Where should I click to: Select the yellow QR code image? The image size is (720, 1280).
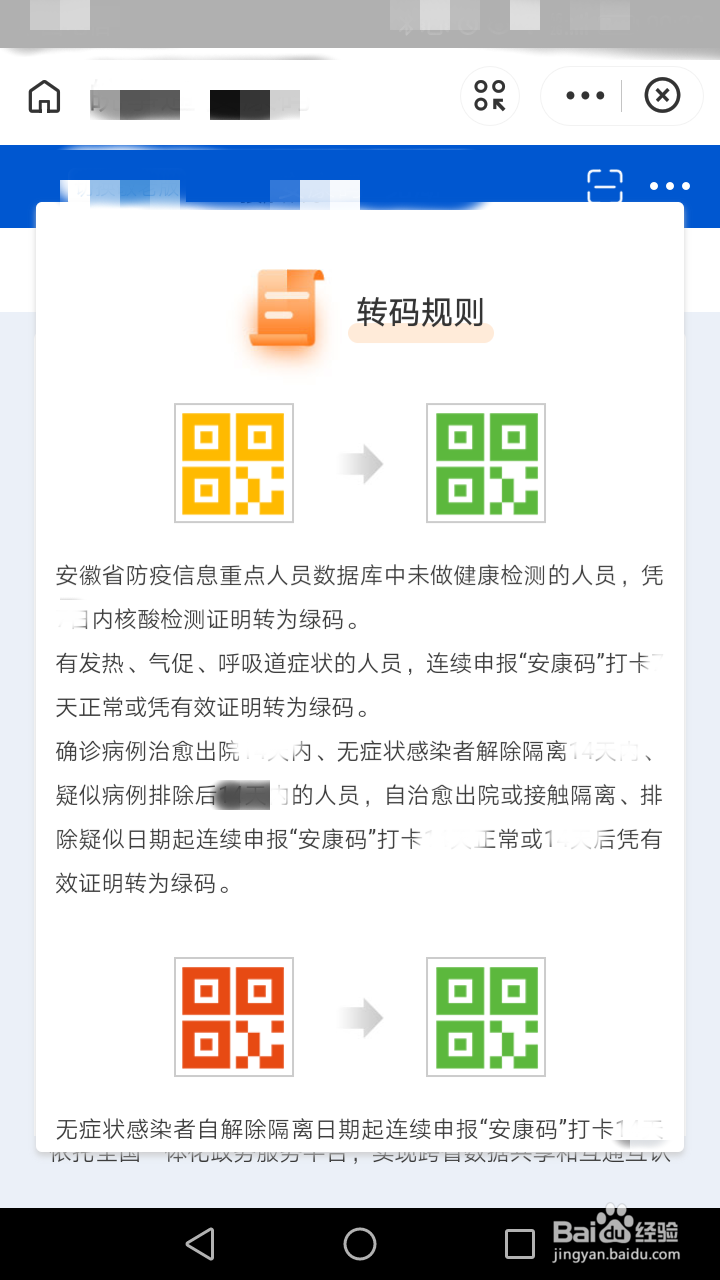coord(234,463)
